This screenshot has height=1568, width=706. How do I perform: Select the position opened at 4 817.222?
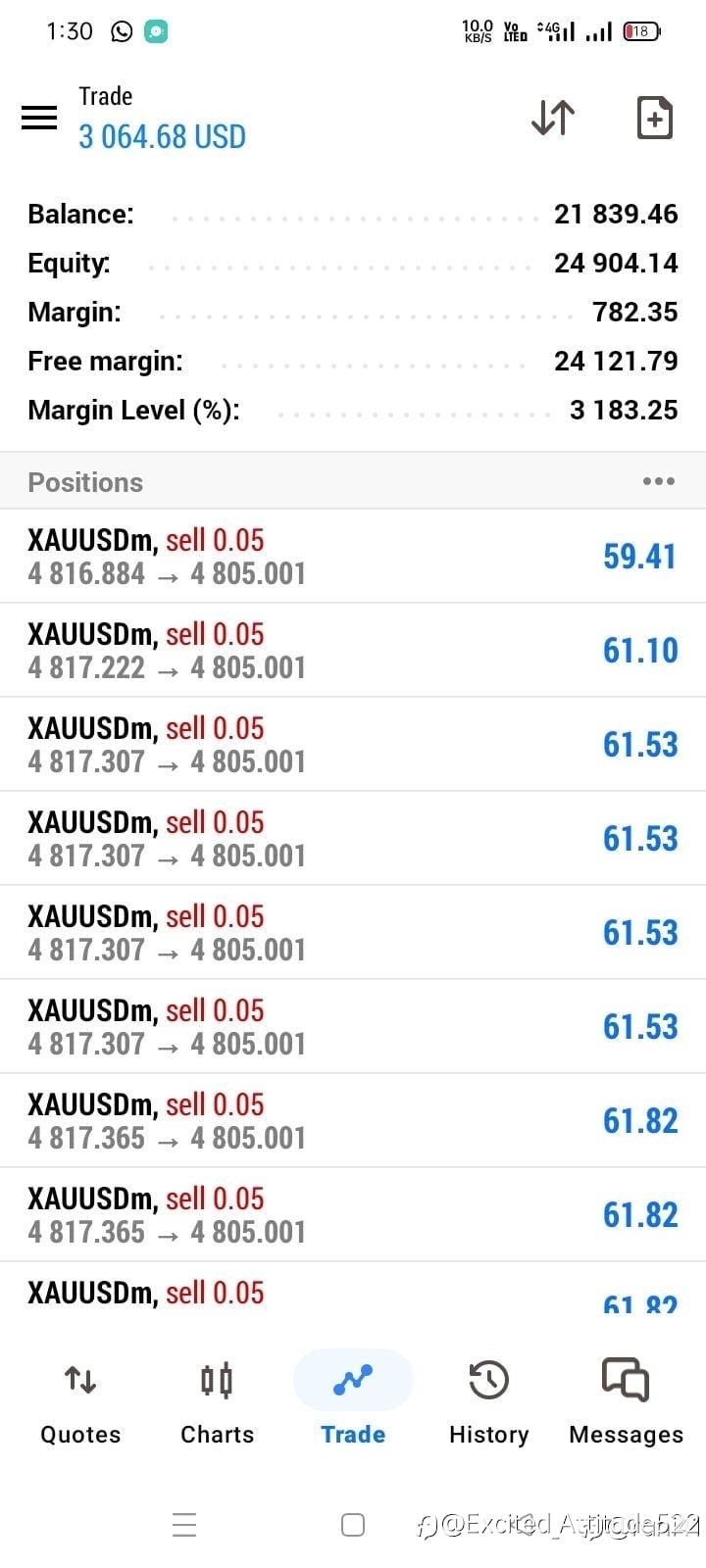(x=353, y=650)
